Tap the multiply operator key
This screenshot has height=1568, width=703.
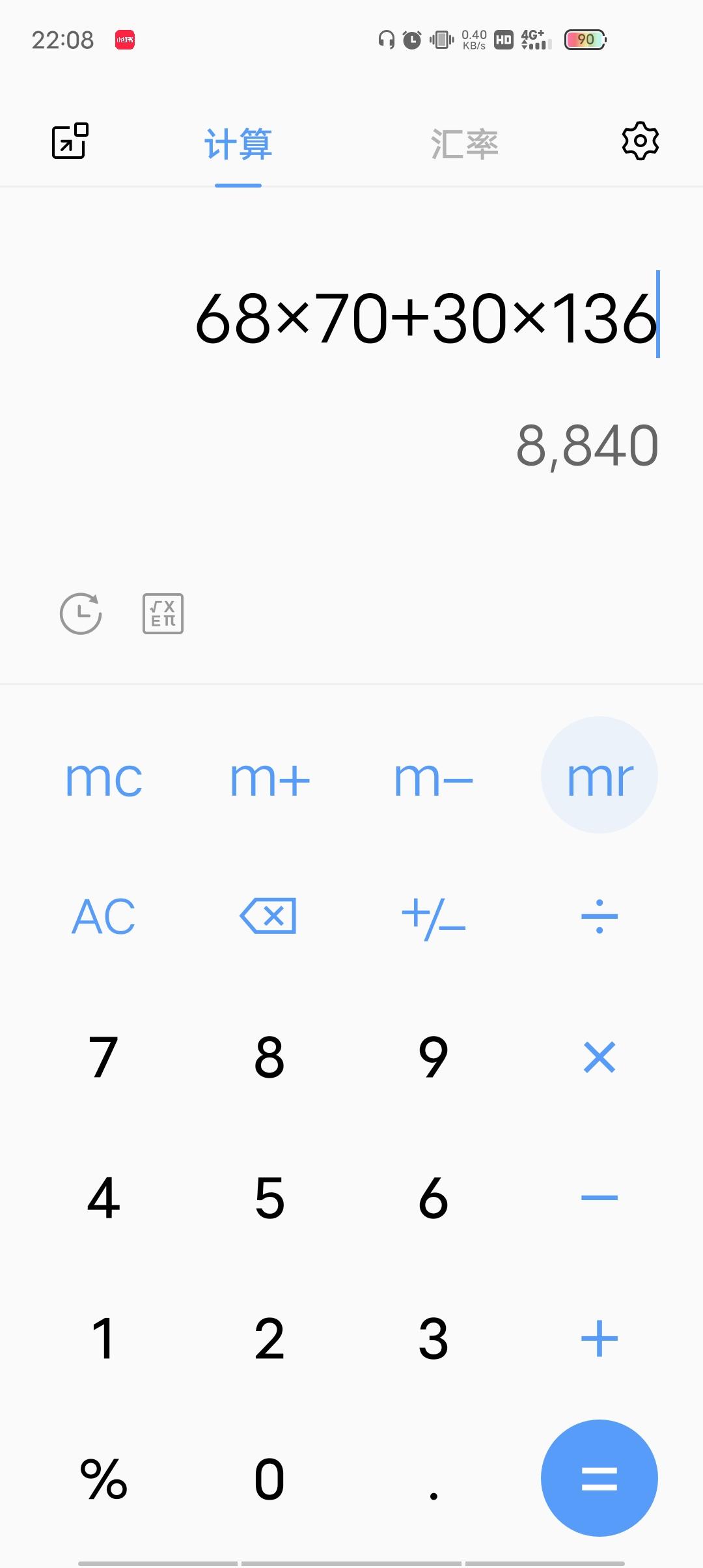pyautogui.click(x=600, y=1057)
